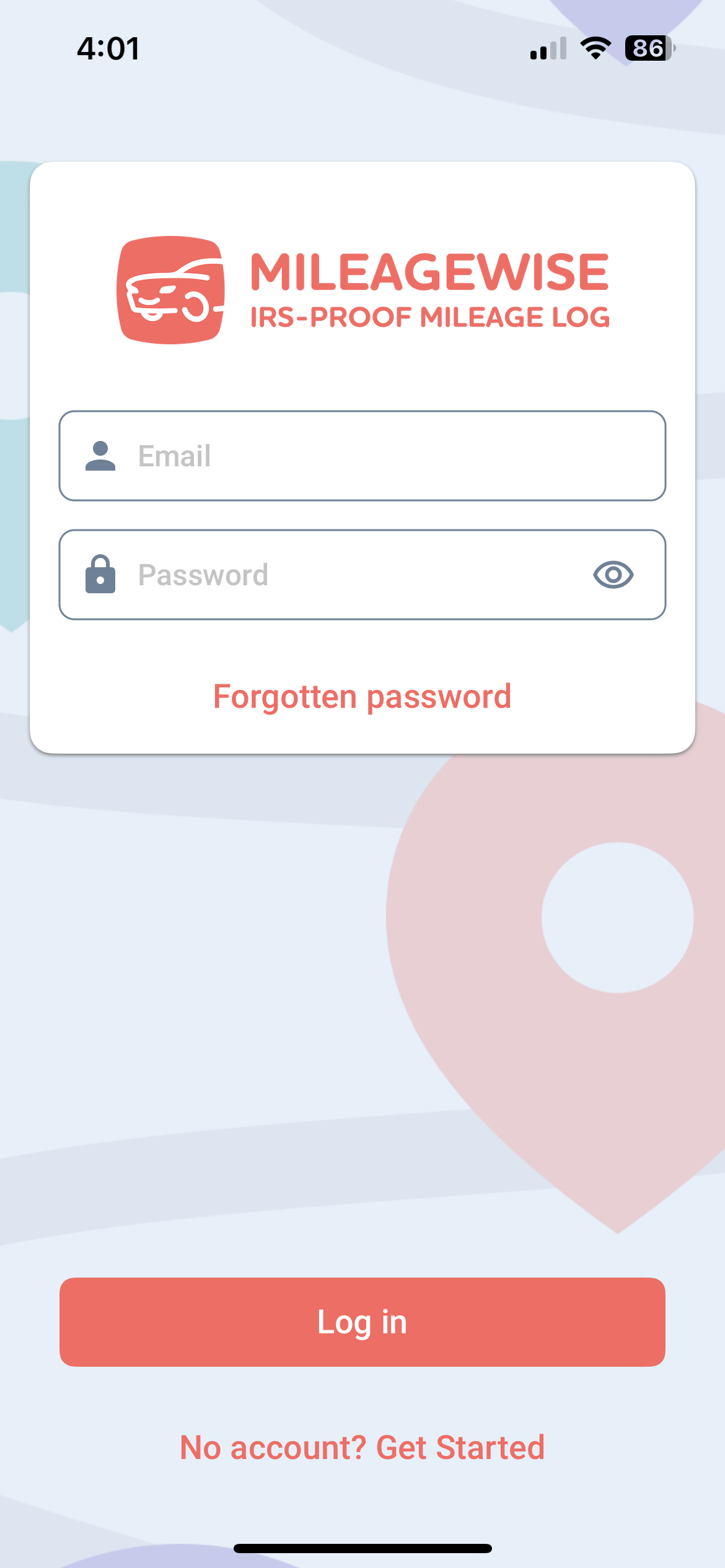
Task: Select No account? Get Started
Action: [x=362, y=1447]
